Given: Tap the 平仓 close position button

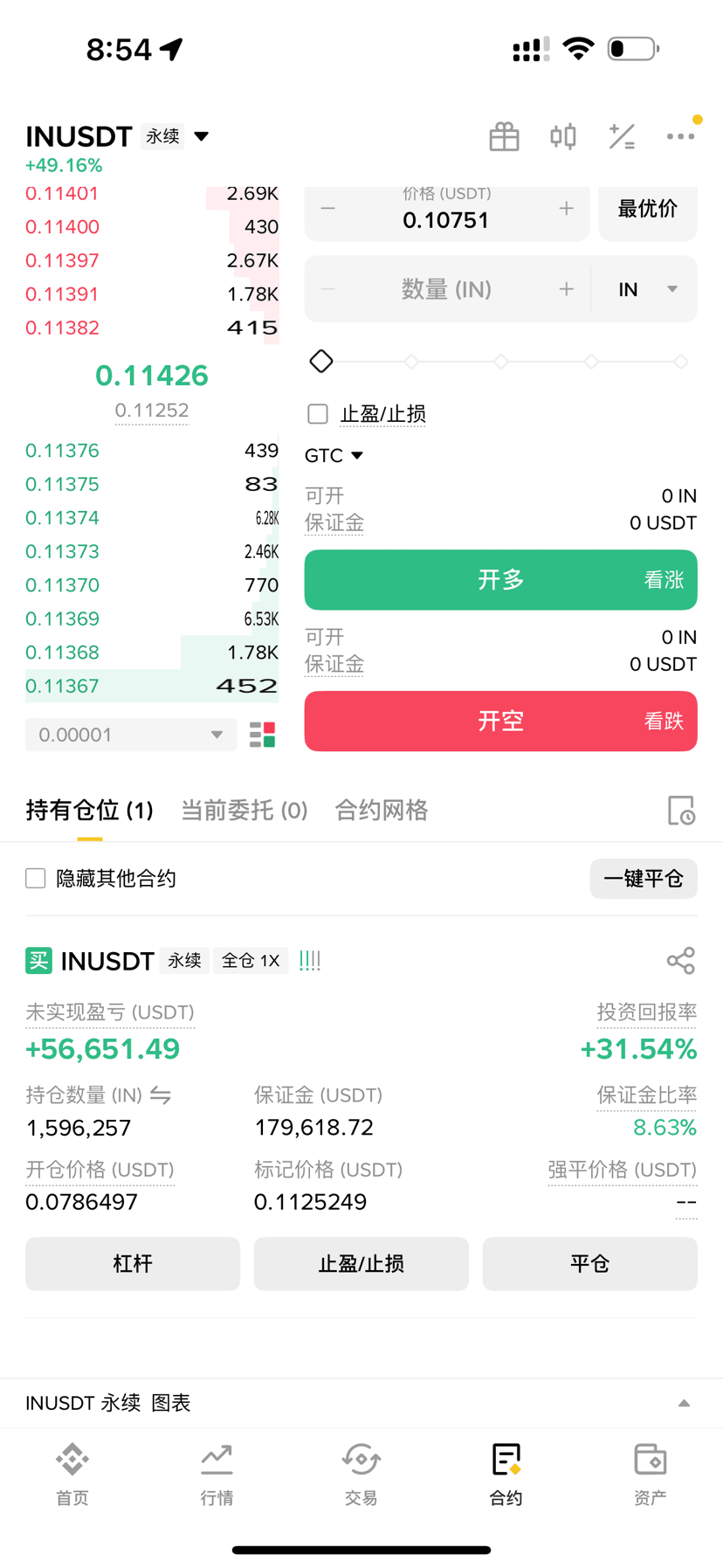Looking at the screenshot, I should (589, 1264).
